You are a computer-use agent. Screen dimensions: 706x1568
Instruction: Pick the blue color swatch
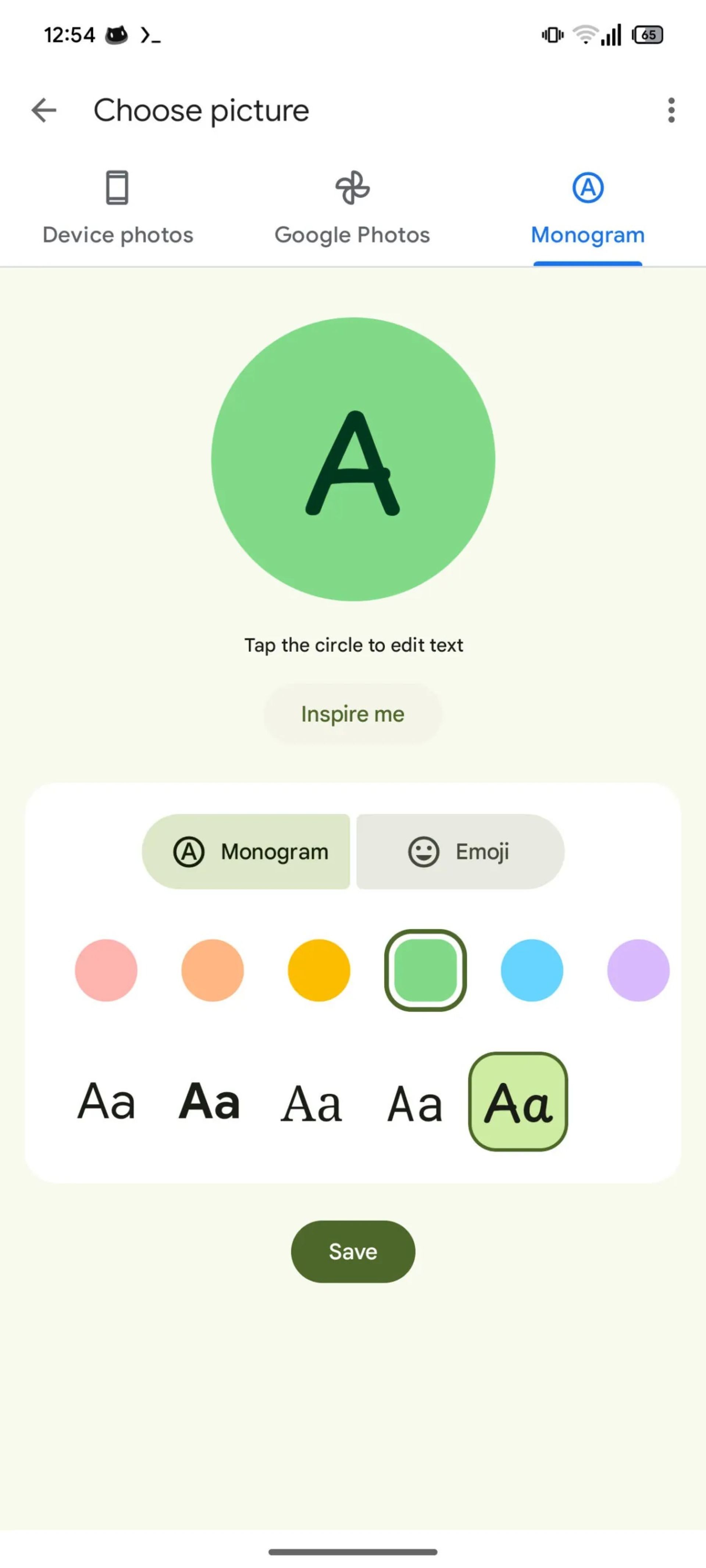click(532, 970)
